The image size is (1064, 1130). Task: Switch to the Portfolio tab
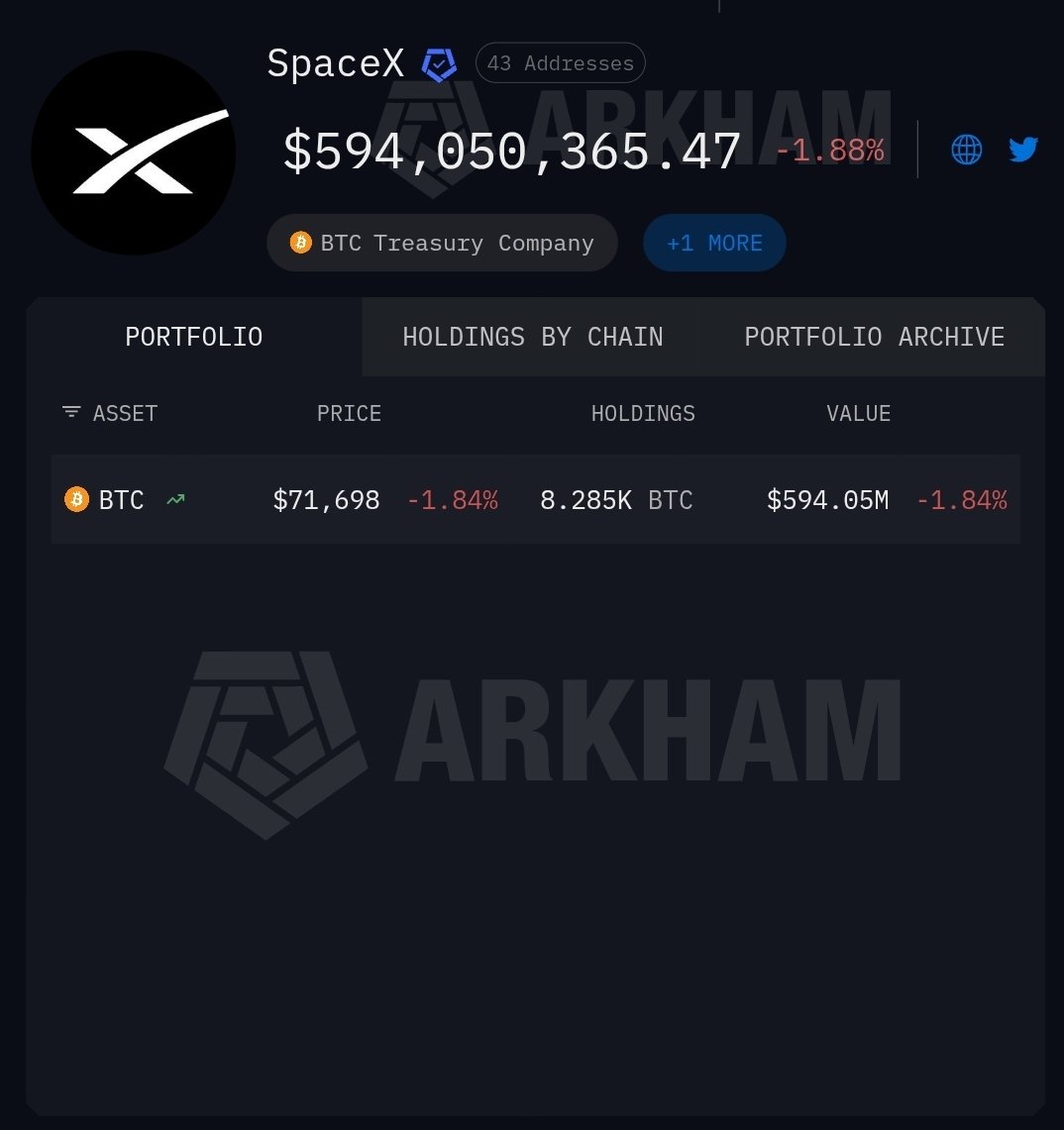[x=194, y=337]
